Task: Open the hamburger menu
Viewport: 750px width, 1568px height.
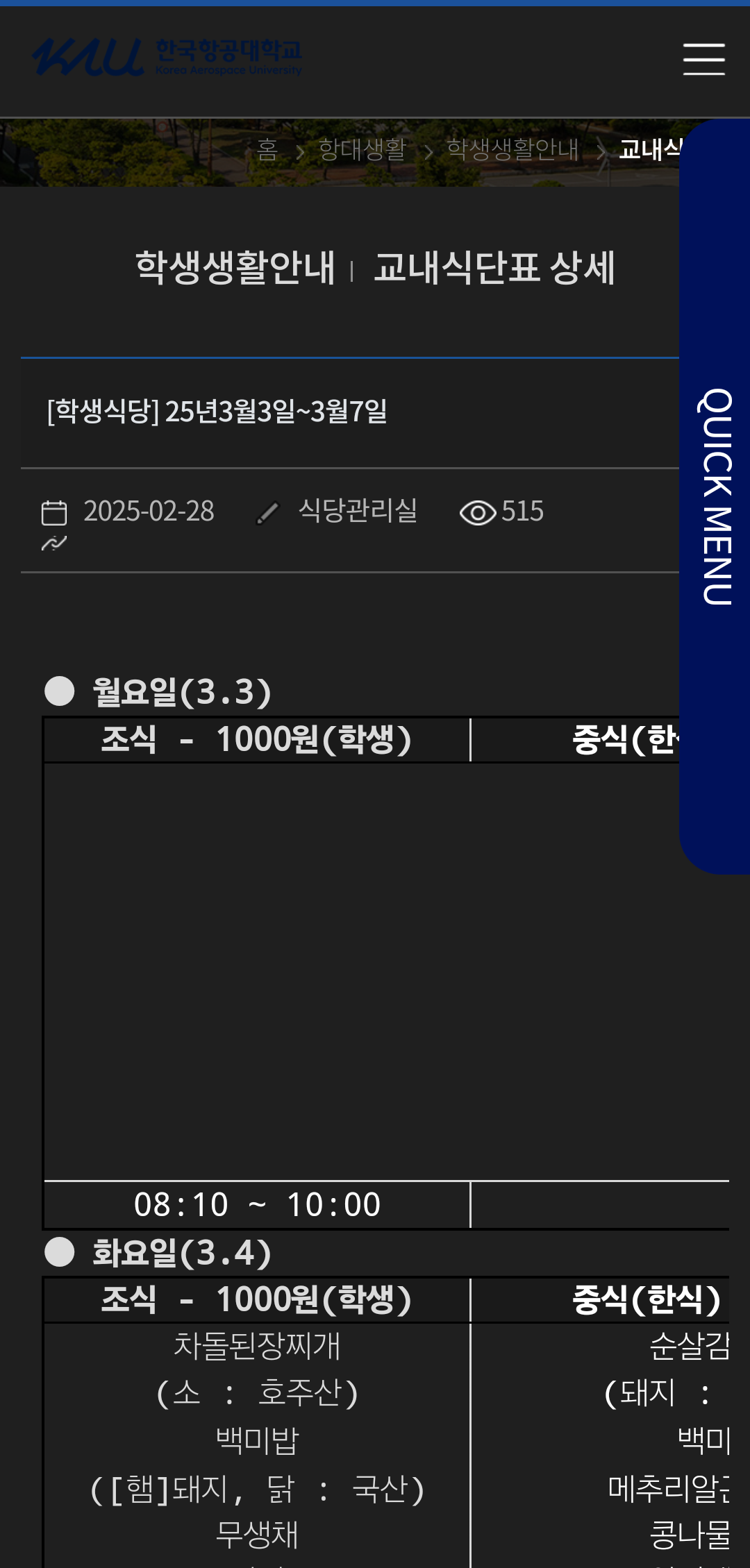Action: point(703,59)
